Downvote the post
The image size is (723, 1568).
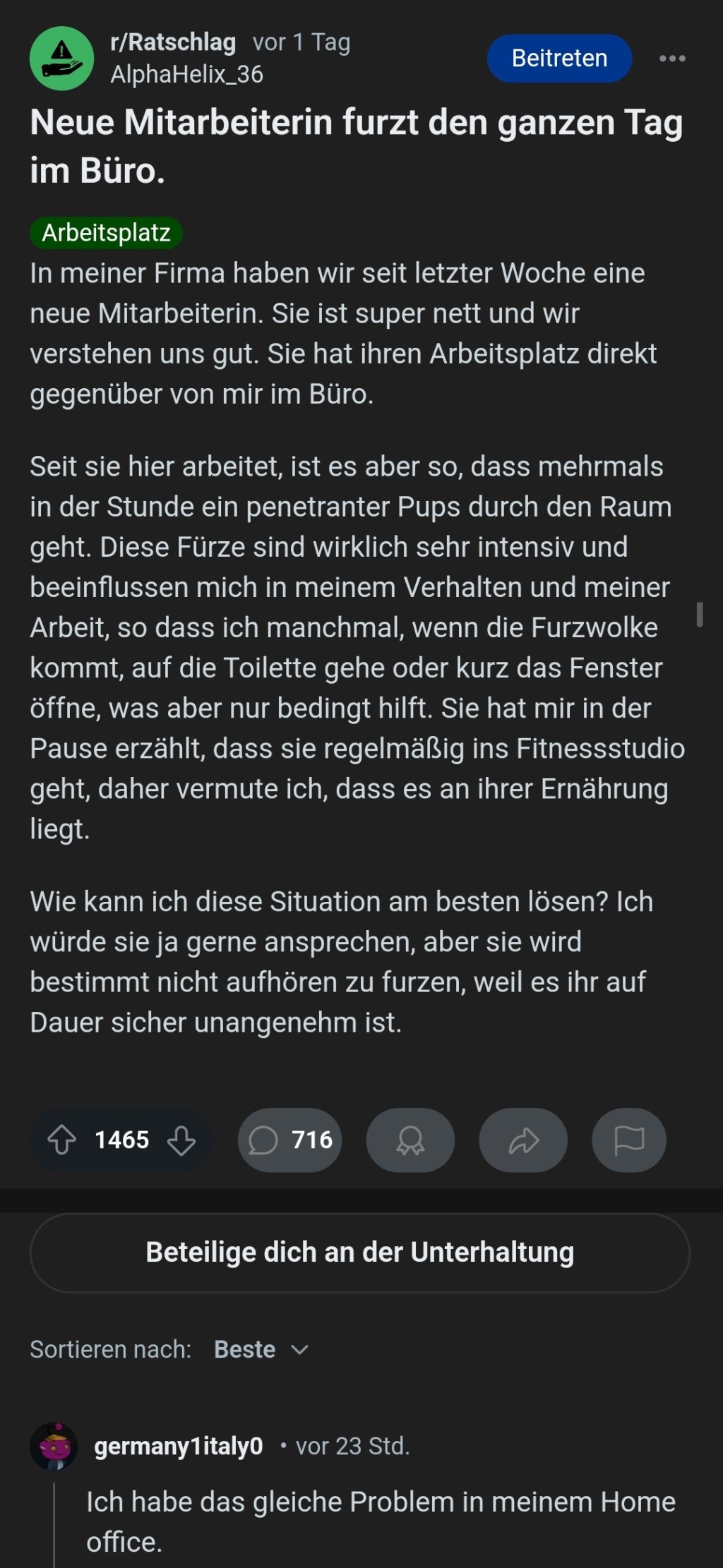[x=181, y=1140]
